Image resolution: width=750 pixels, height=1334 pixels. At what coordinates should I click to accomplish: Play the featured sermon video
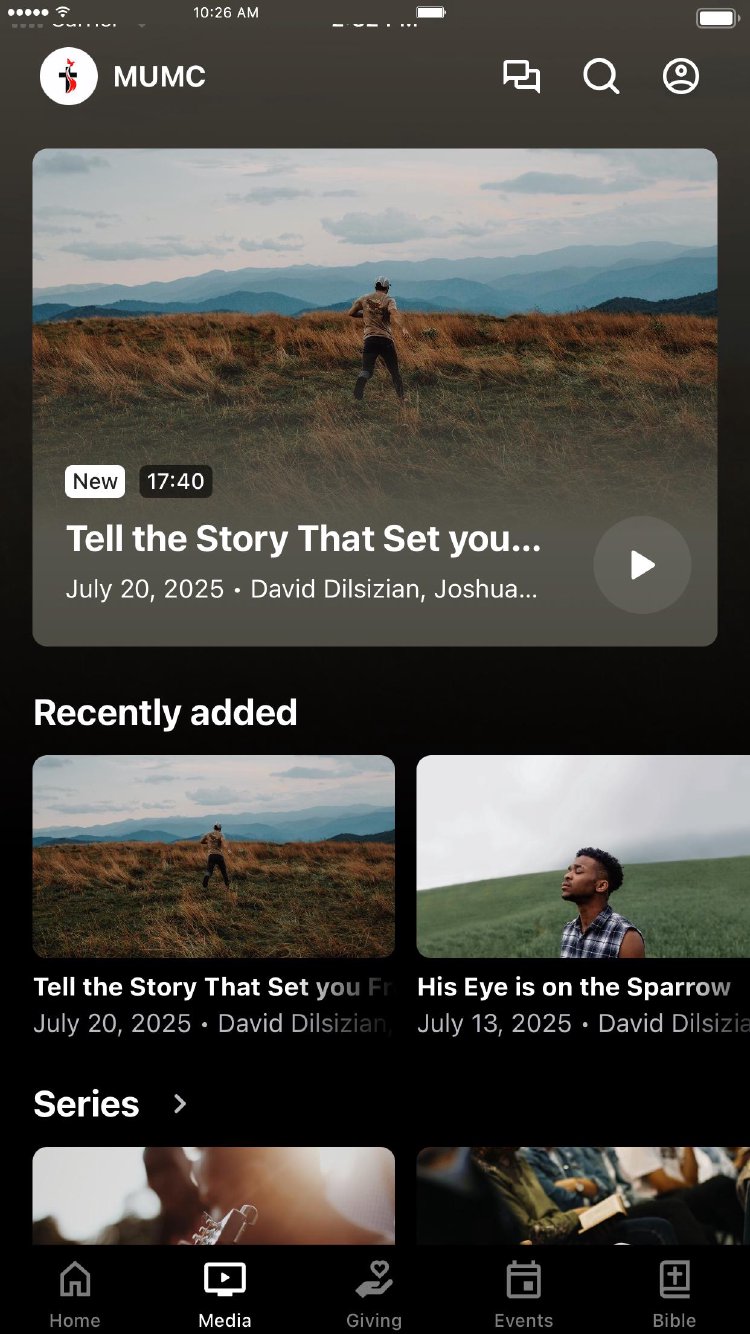(642, 565)
